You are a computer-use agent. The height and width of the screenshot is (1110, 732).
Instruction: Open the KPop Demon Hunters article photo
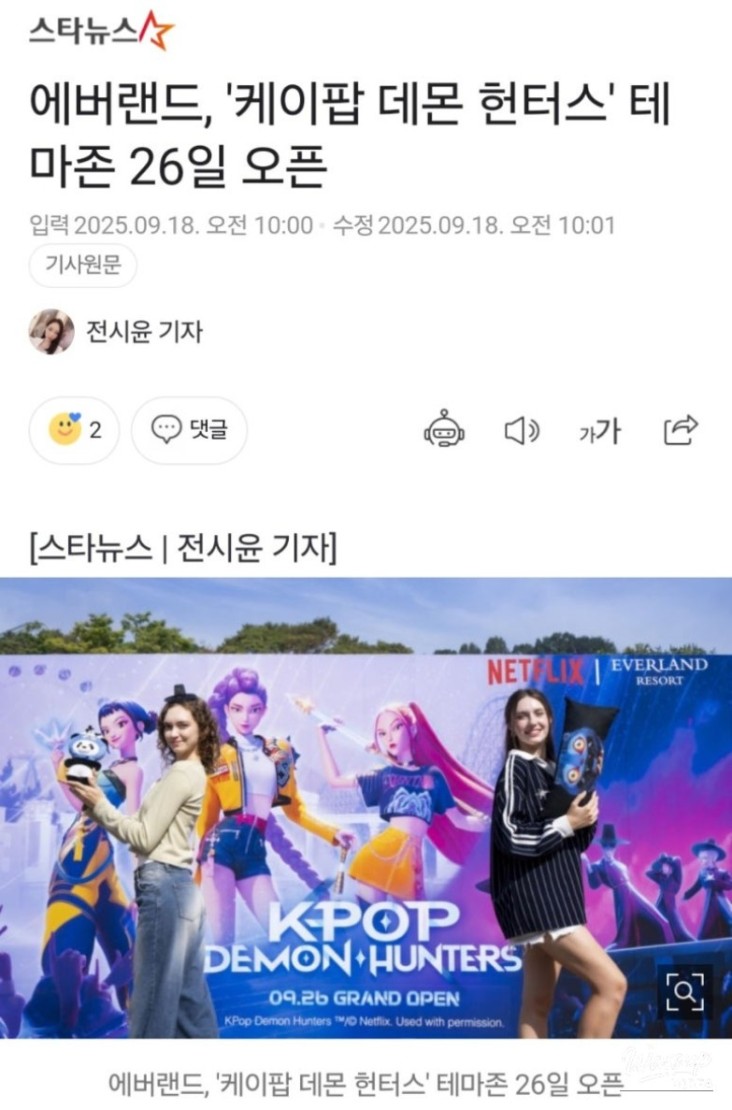[366, 808]
